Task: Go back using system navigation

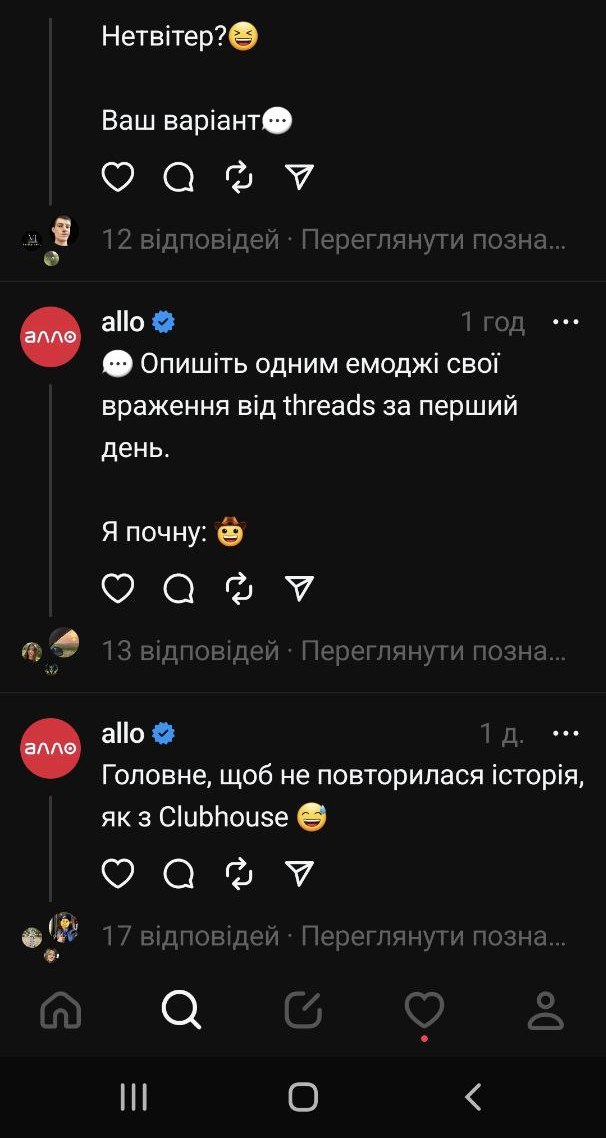Action: point(473,1097)
